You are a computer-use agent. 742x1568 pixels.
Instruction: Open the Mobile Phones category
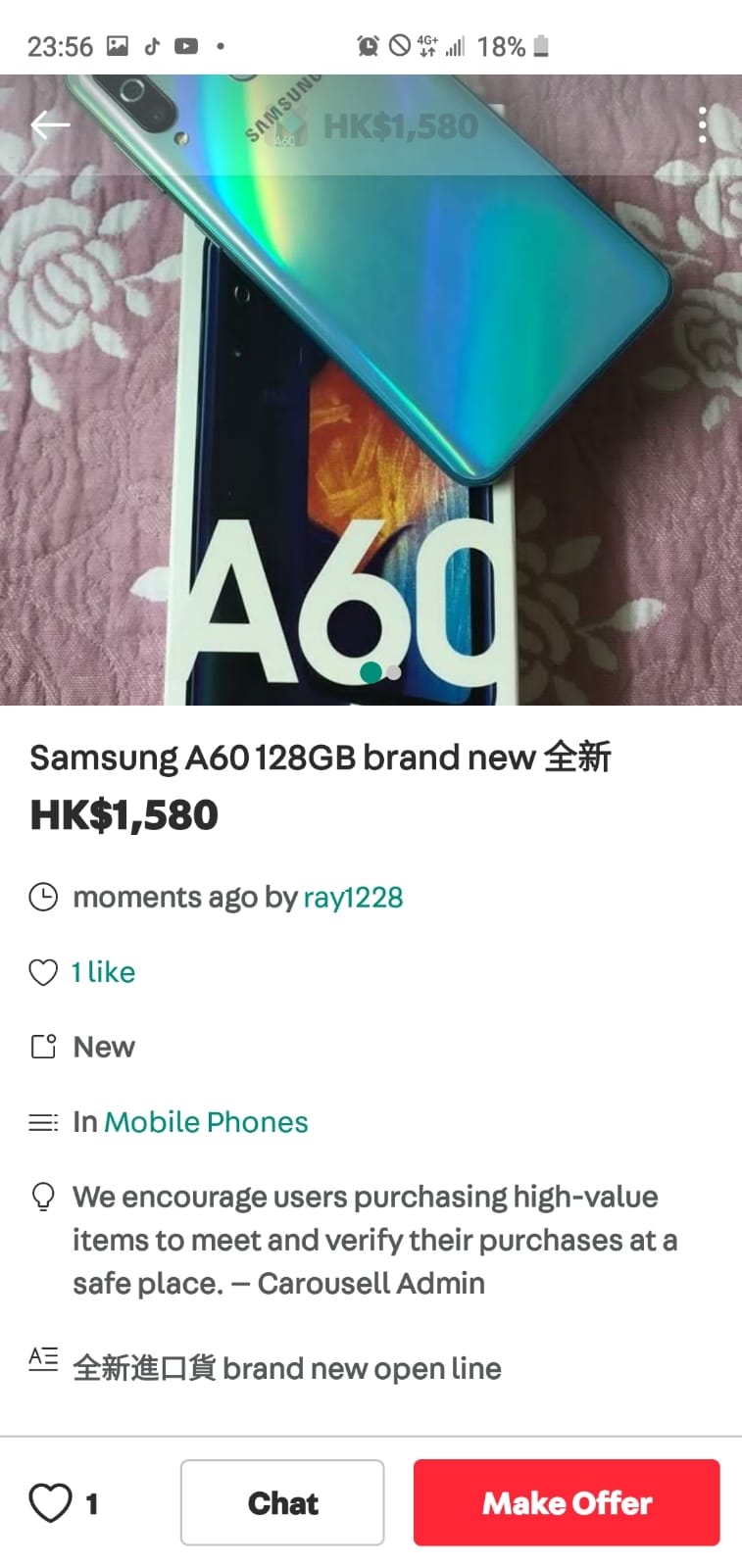(x=206, y=1122)
